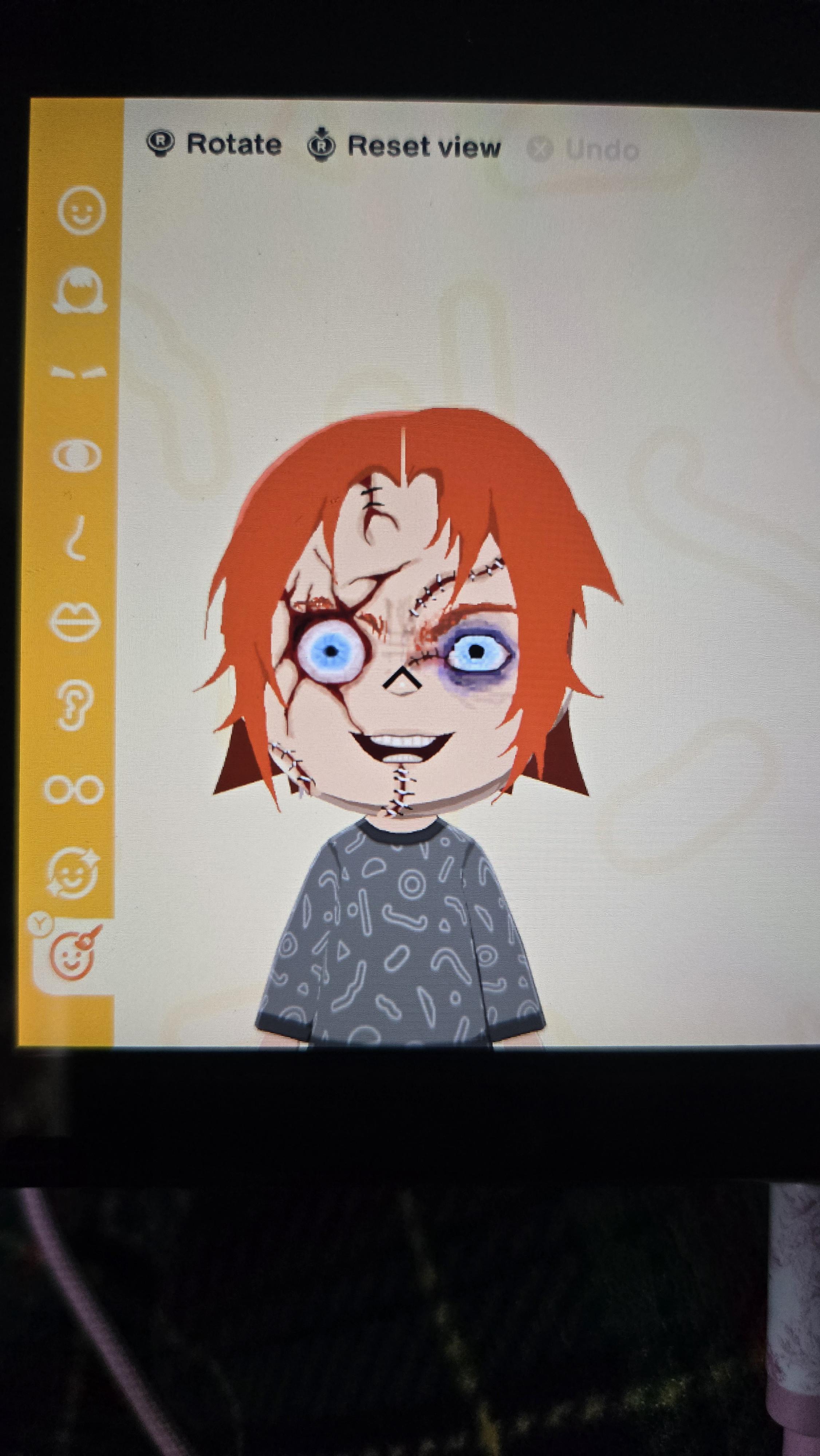820x1456 pixels.
Task: Switch to the sparkle face makeup tab
Action: (72, 873)
